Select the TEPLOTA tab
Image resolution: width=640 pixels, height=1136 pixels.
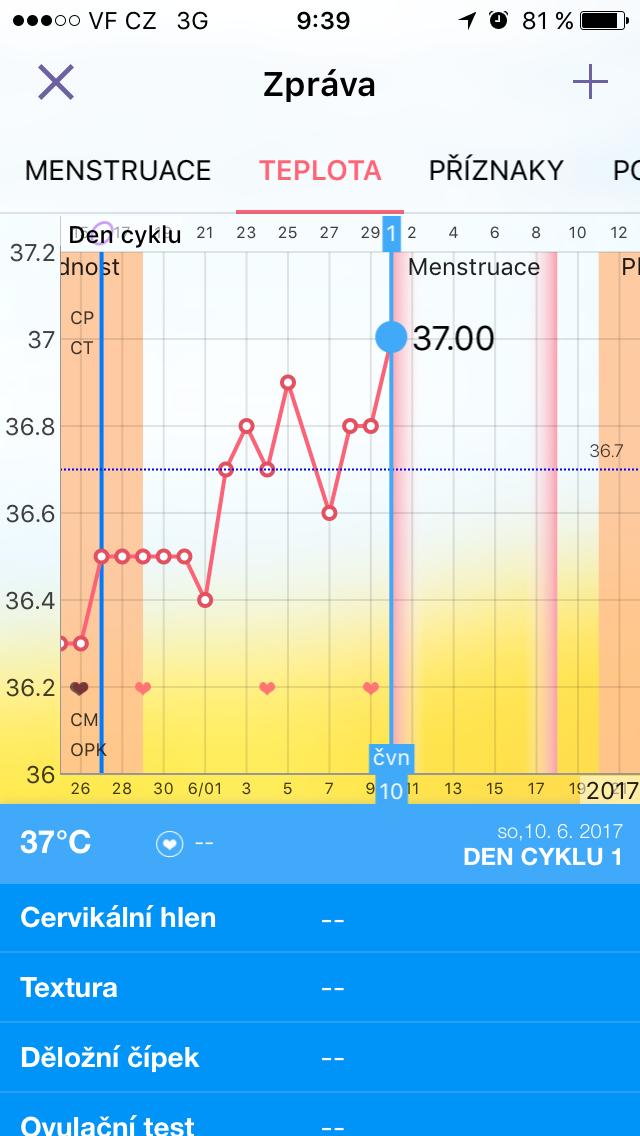(x=320, y=170)
